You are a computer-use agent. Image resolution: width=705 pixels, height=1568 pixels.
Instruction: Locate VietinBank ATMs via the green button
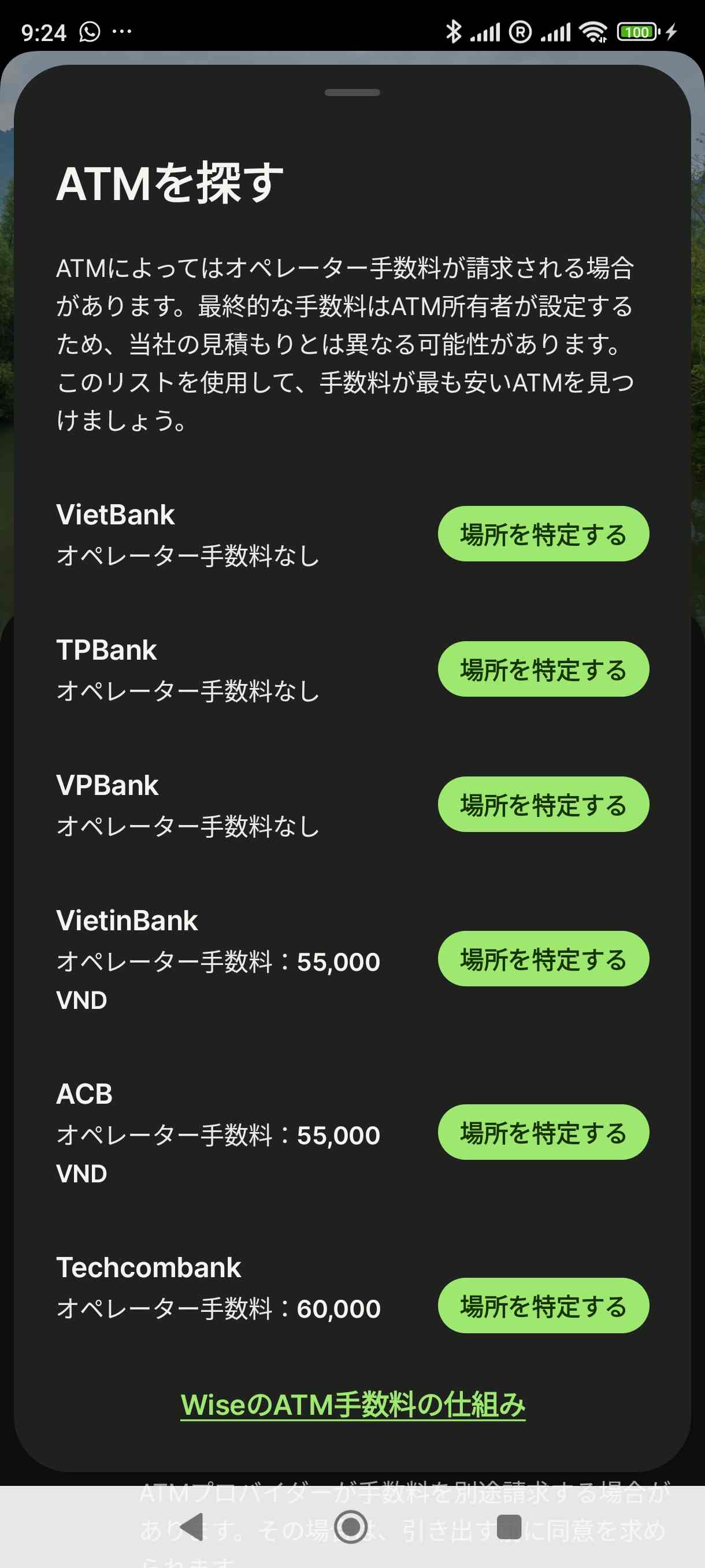tap(543, 959)
